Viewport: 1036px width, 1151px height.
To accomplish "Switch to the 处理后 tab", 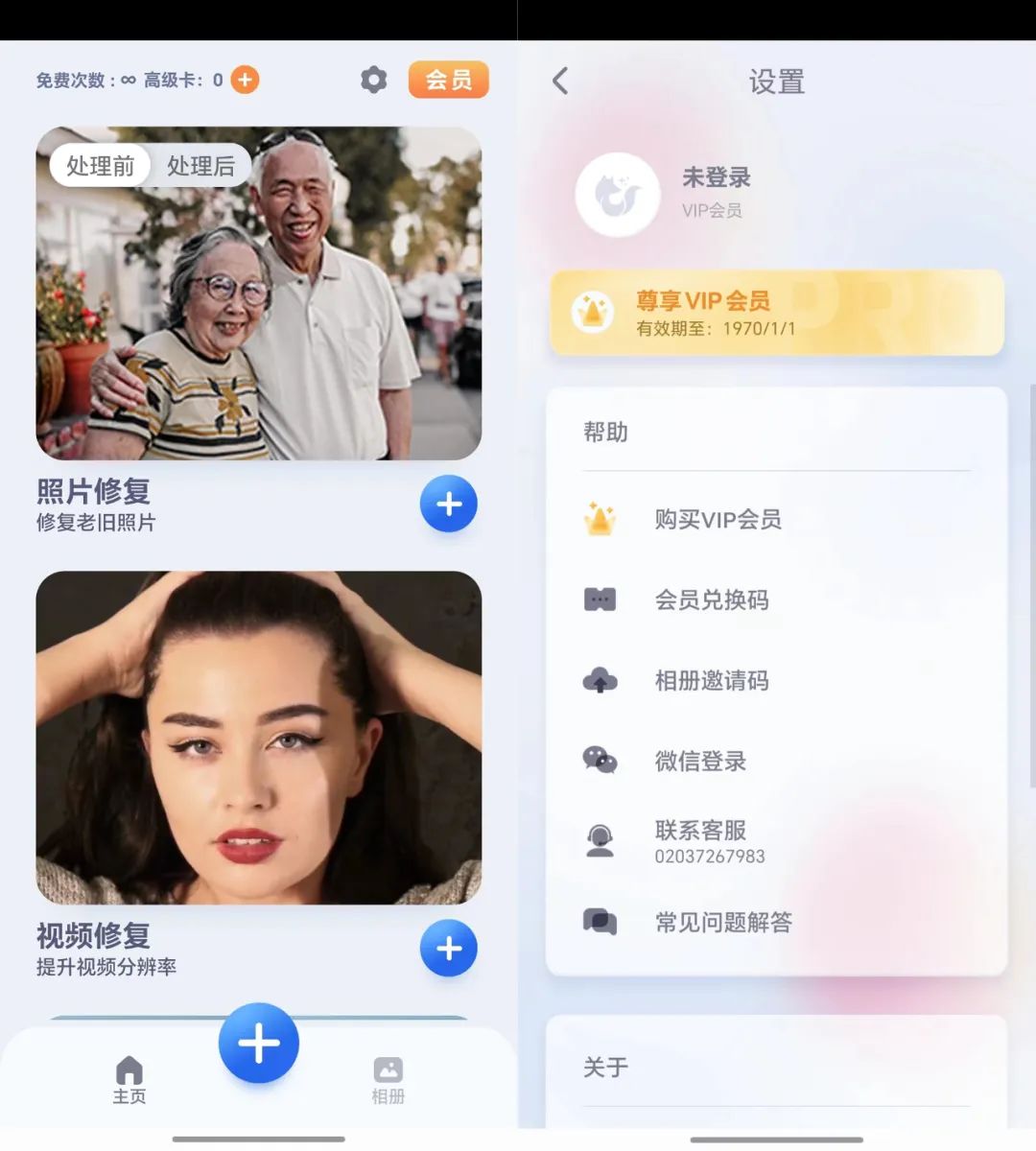I will (x=201, y=165).
